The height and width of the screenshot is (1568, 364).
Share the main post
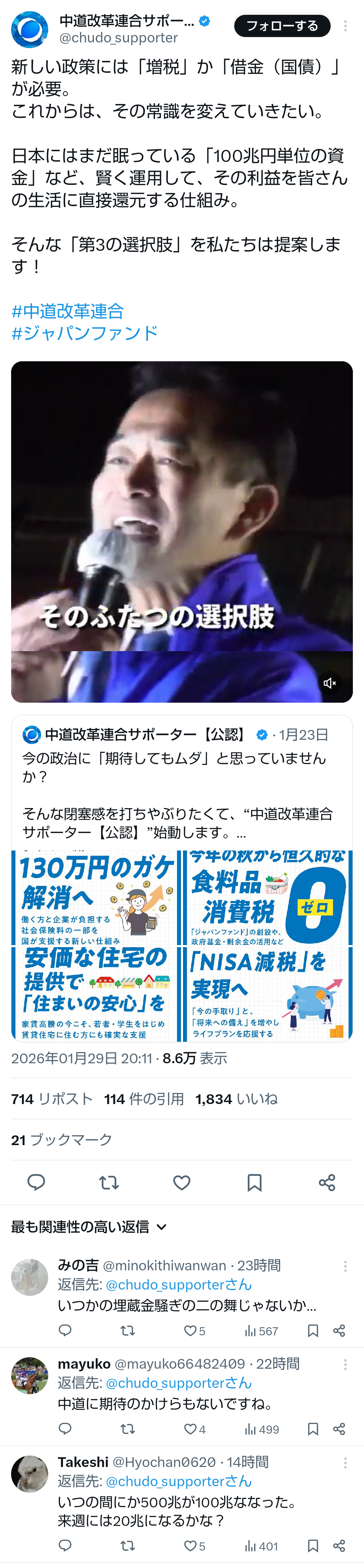tap(327, 1182)
